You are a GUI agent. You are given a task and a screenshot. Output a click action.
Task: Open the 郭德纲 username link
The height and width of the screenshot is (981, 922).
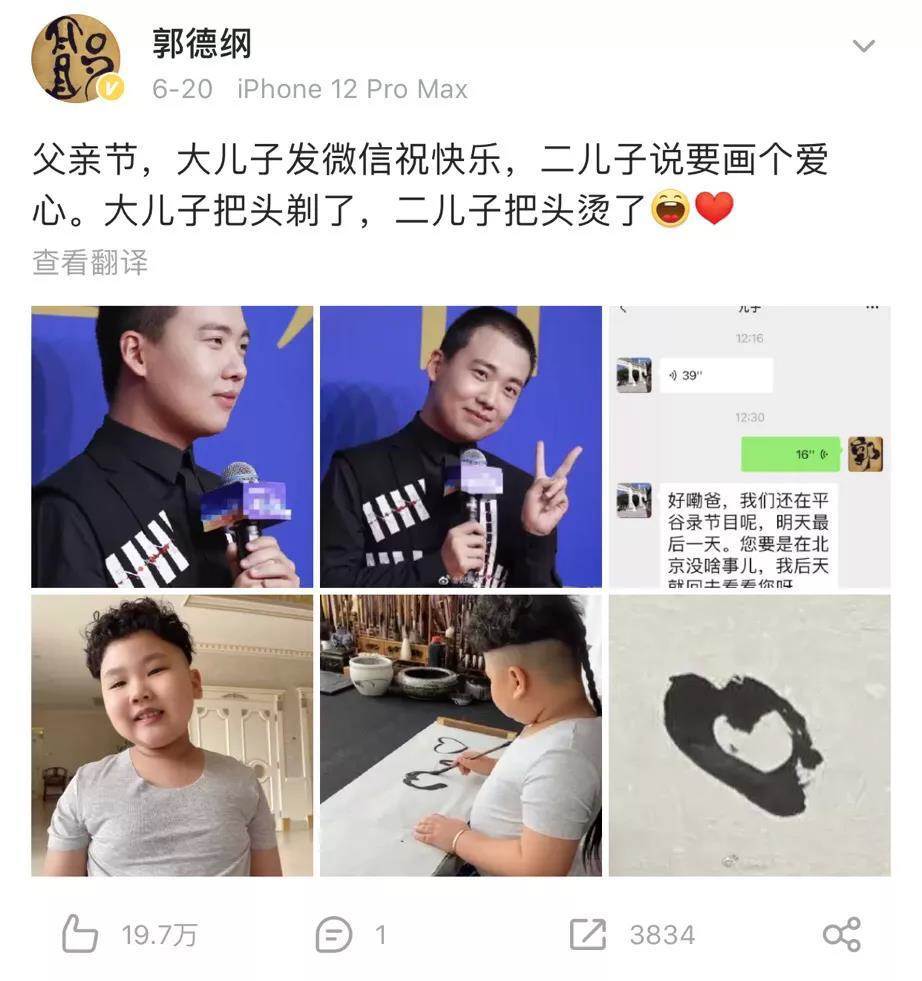[201, 44]
